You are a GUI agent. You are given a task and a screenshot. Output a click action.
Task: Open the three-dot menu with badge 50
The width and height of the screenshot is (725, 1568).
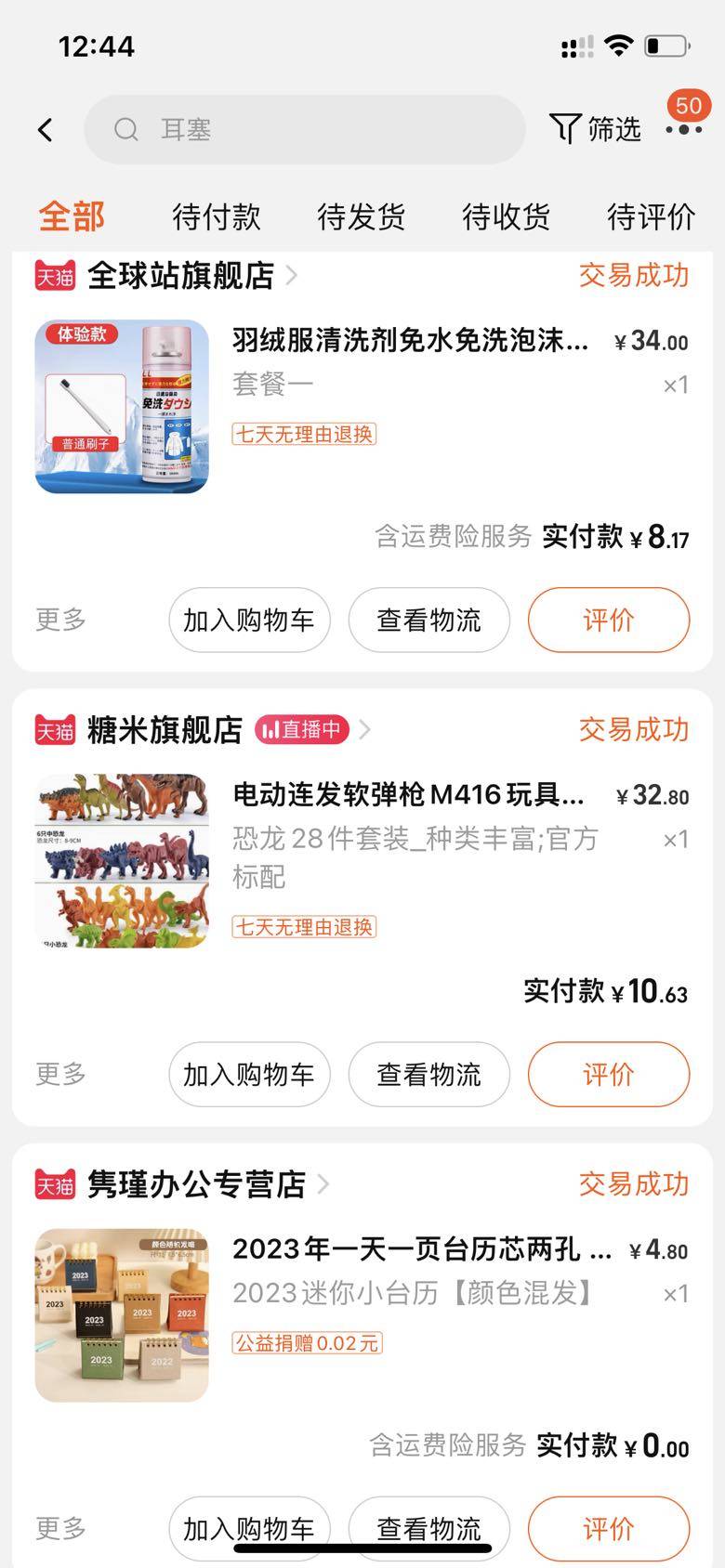tap(684, 128)
